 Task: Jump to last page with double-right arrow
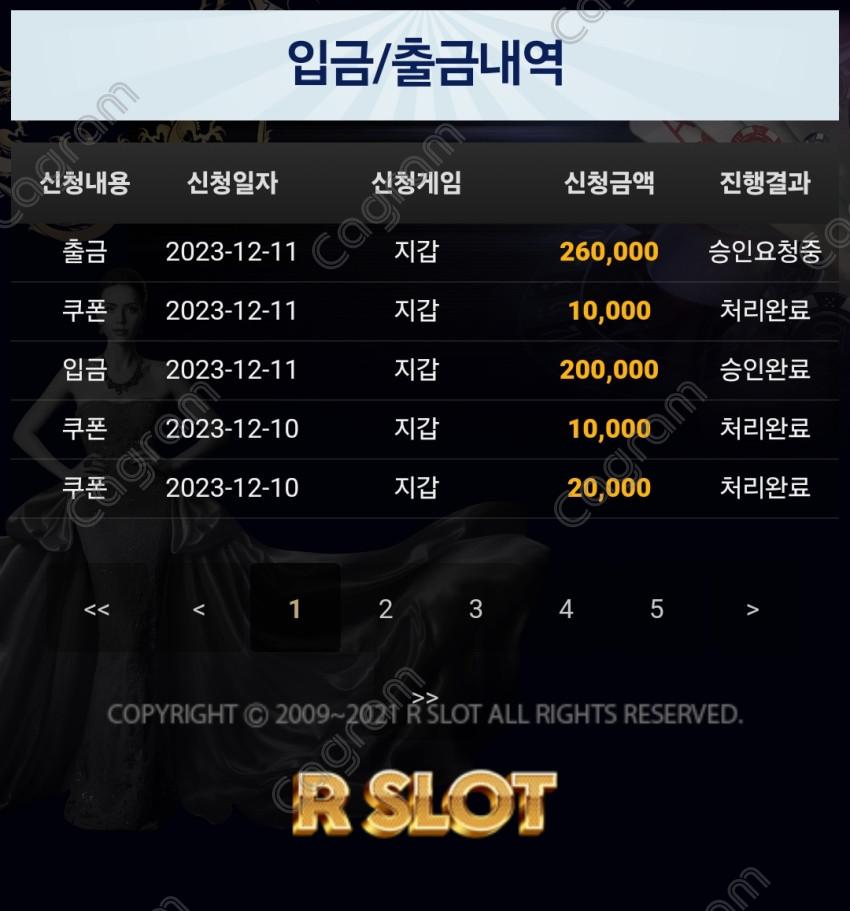424,698
